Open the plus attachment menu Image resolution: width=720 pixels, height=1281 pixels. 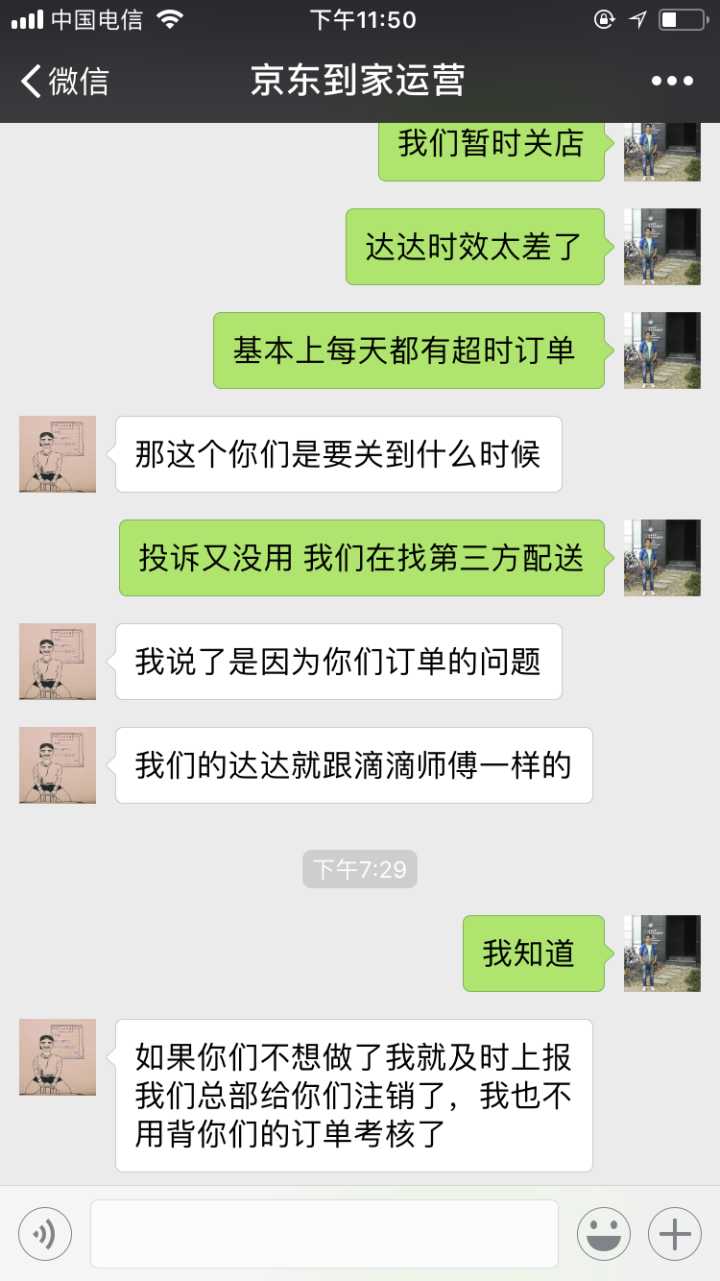pos(675,1234)
